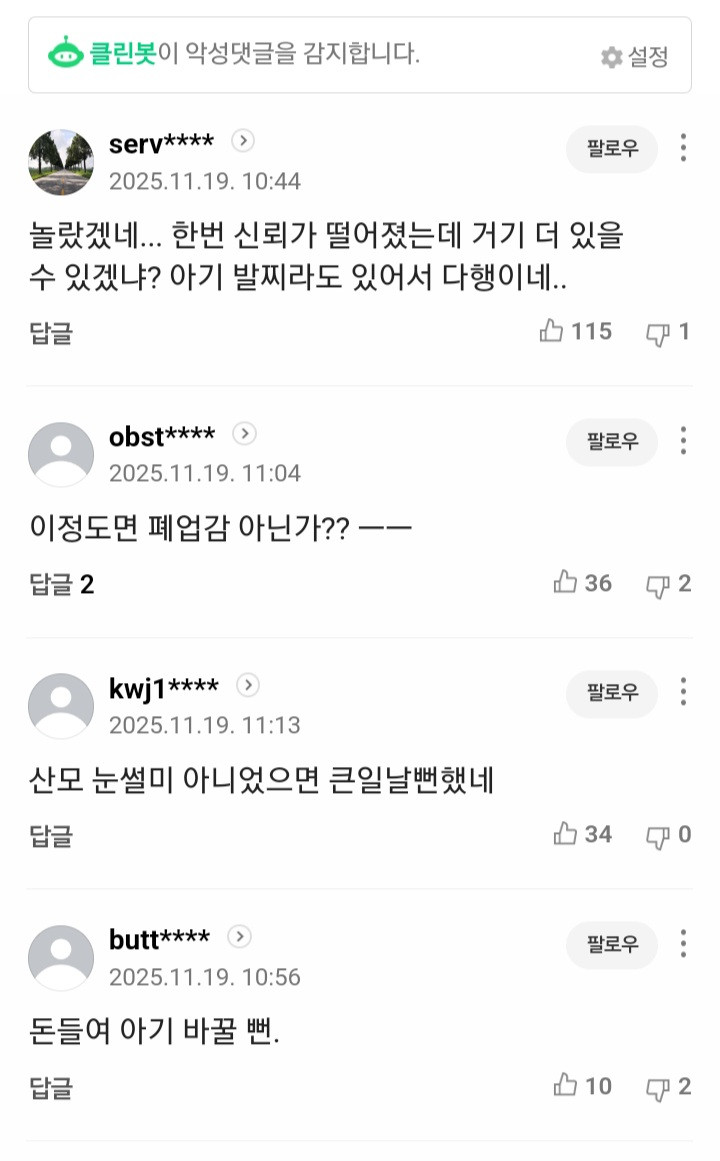The width and height of the screenshot is (720, 1161).
Task: Follow user obst****
Action: pyautogui.click(x=612, y=441)
